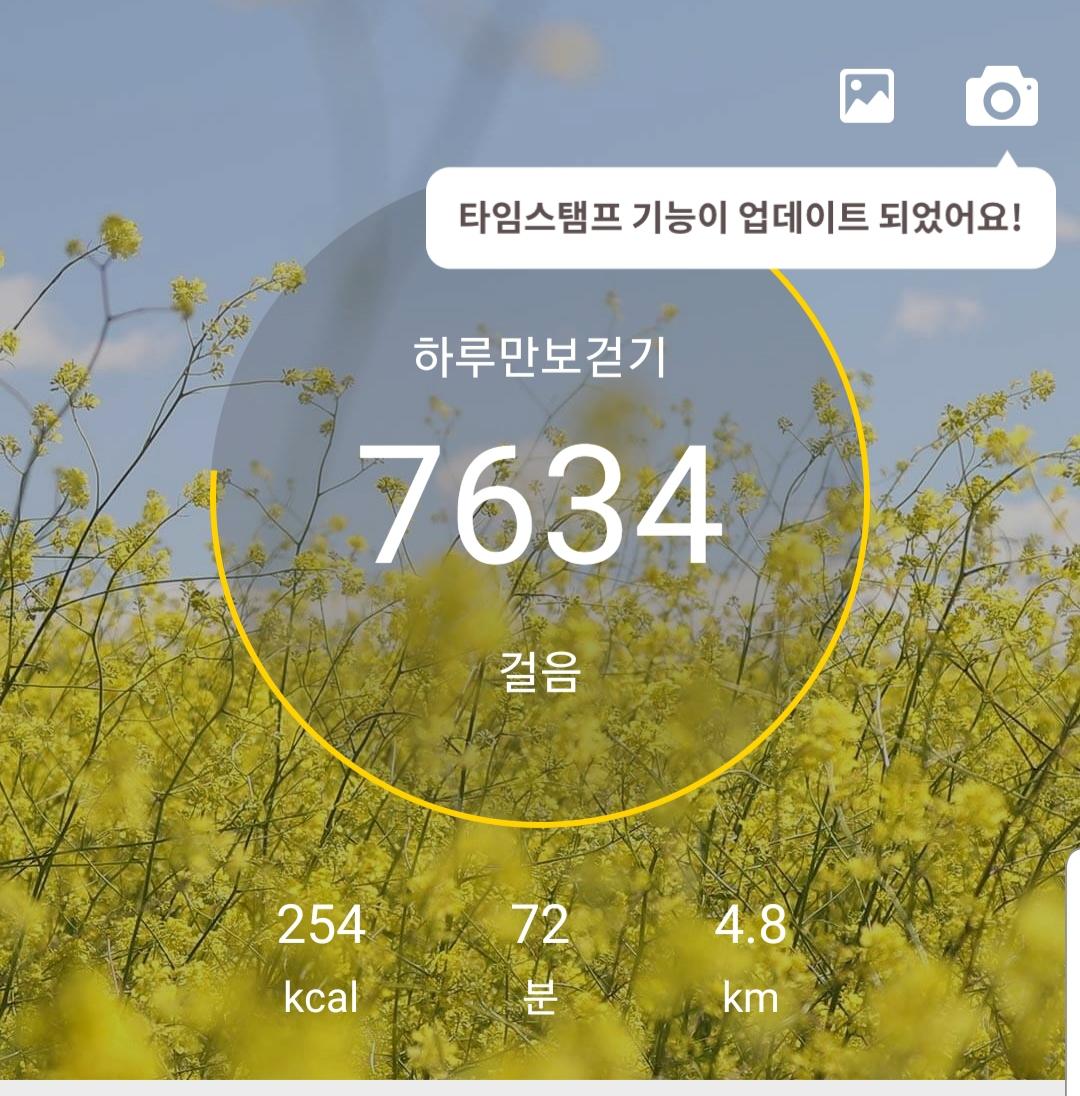This screenshot has height=1096, width=1080.
Task: Open the gallery image picker icon
Action: pos(866,96)
